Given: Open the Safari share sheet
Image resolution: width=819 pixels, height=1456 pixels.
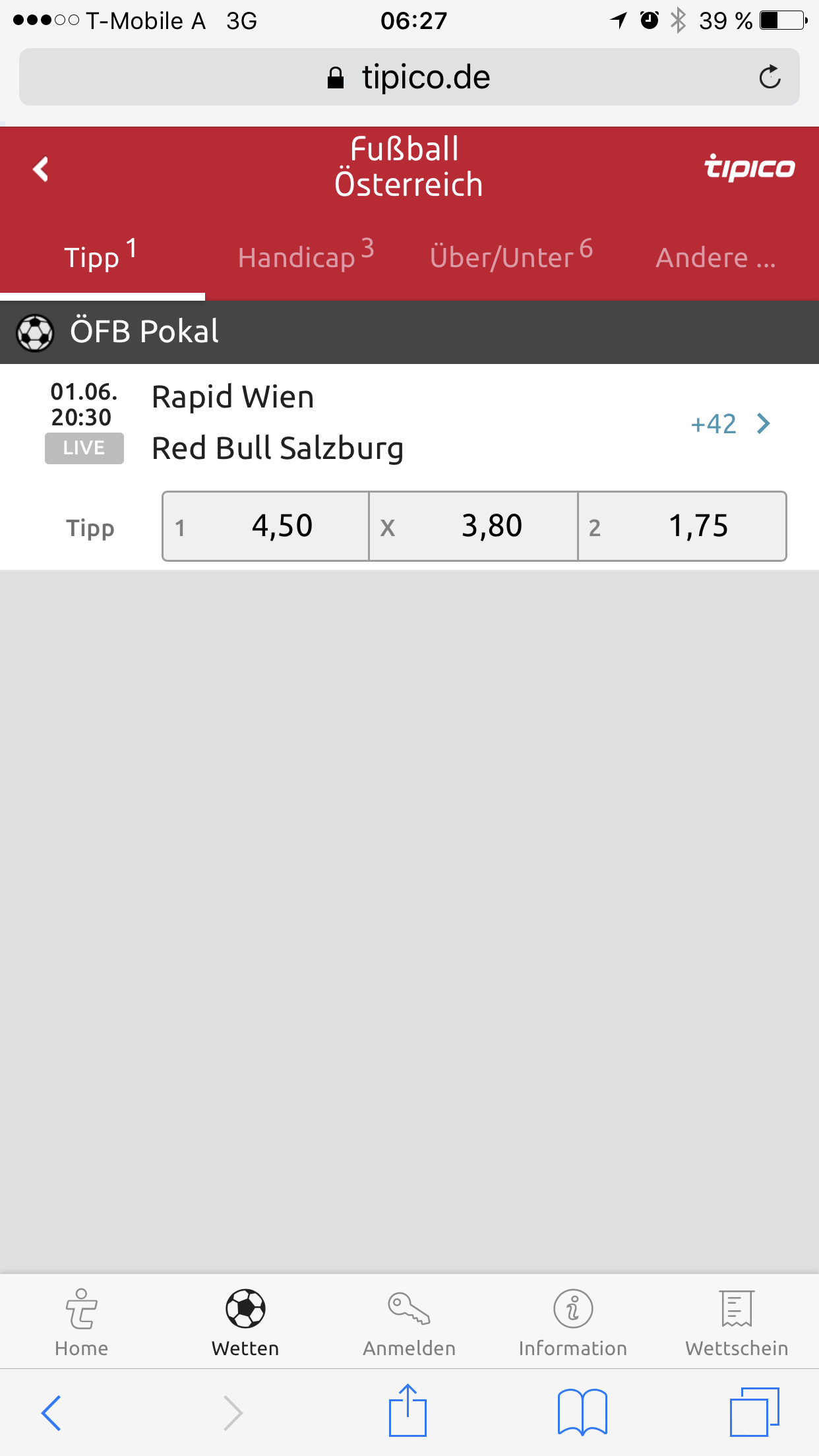Looking at the screenshot, I should pos(408,1411).
